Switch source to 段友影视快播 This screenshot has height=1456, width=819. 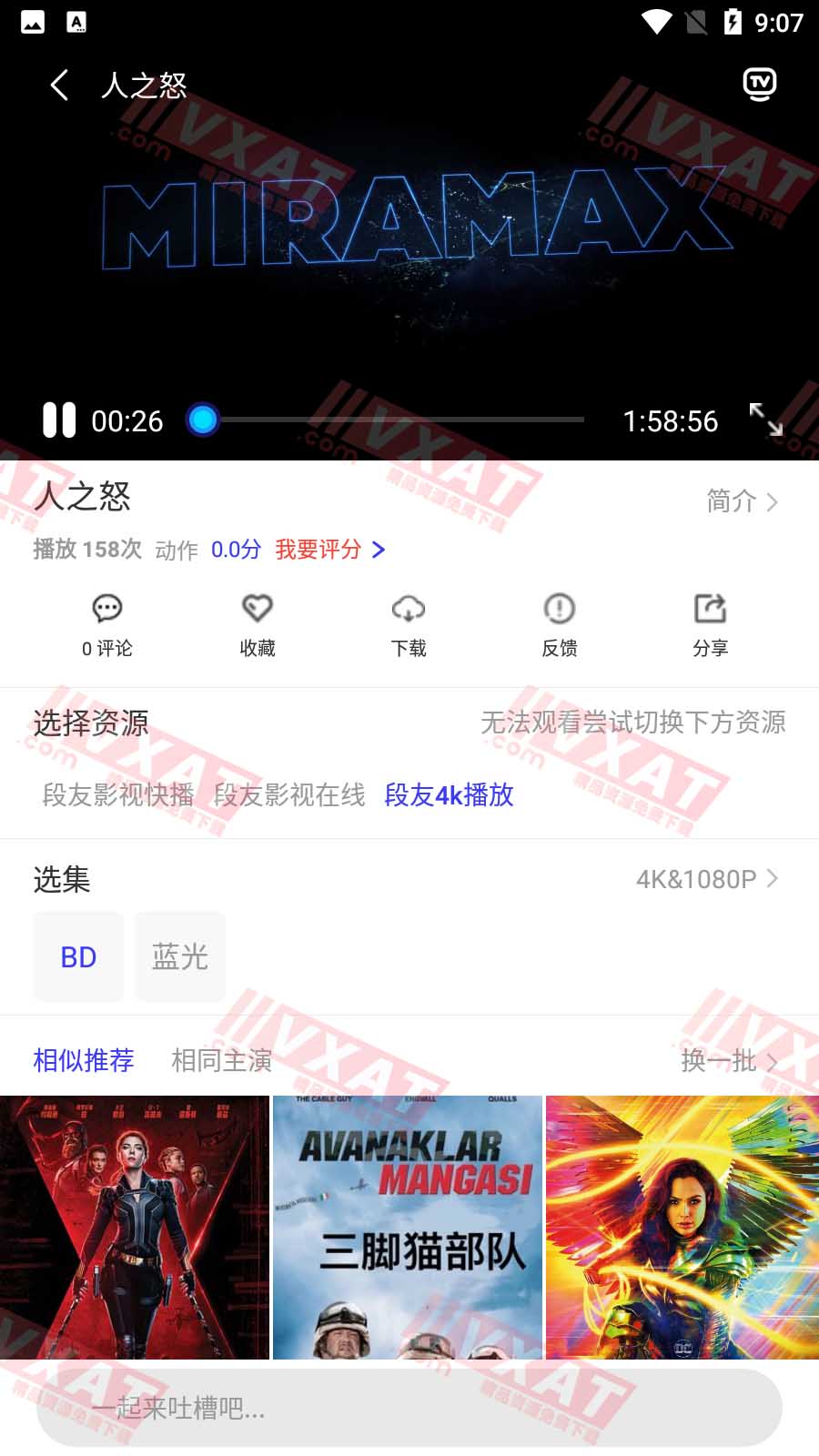(x=118, y=794)
